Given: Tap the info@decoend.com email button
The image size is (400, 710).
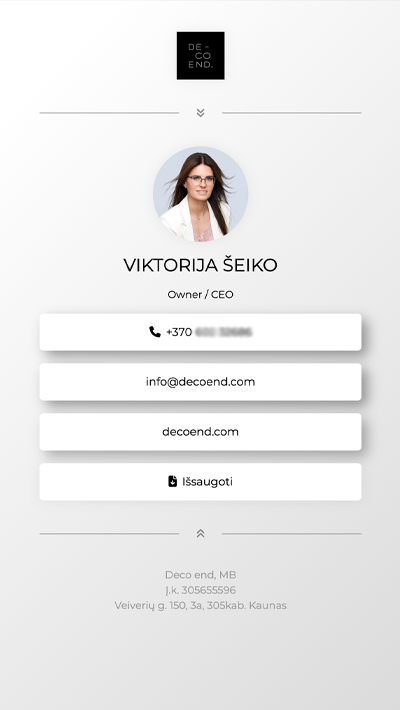Looking at the screenshot, I should pyautogui.click(x=200, y=382).
